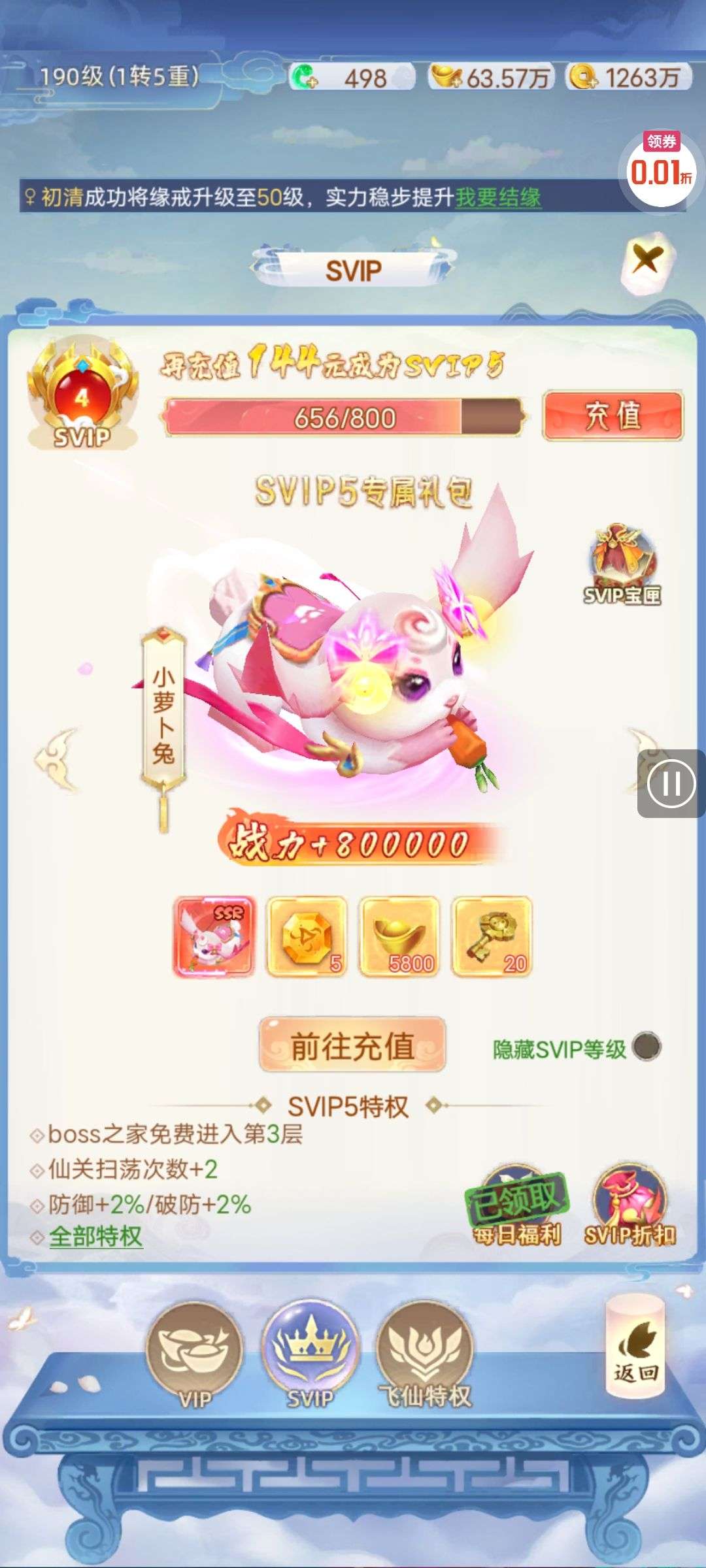Switch to the VIP tab
Viewport: 706px width, 1568px height.
194,1354
